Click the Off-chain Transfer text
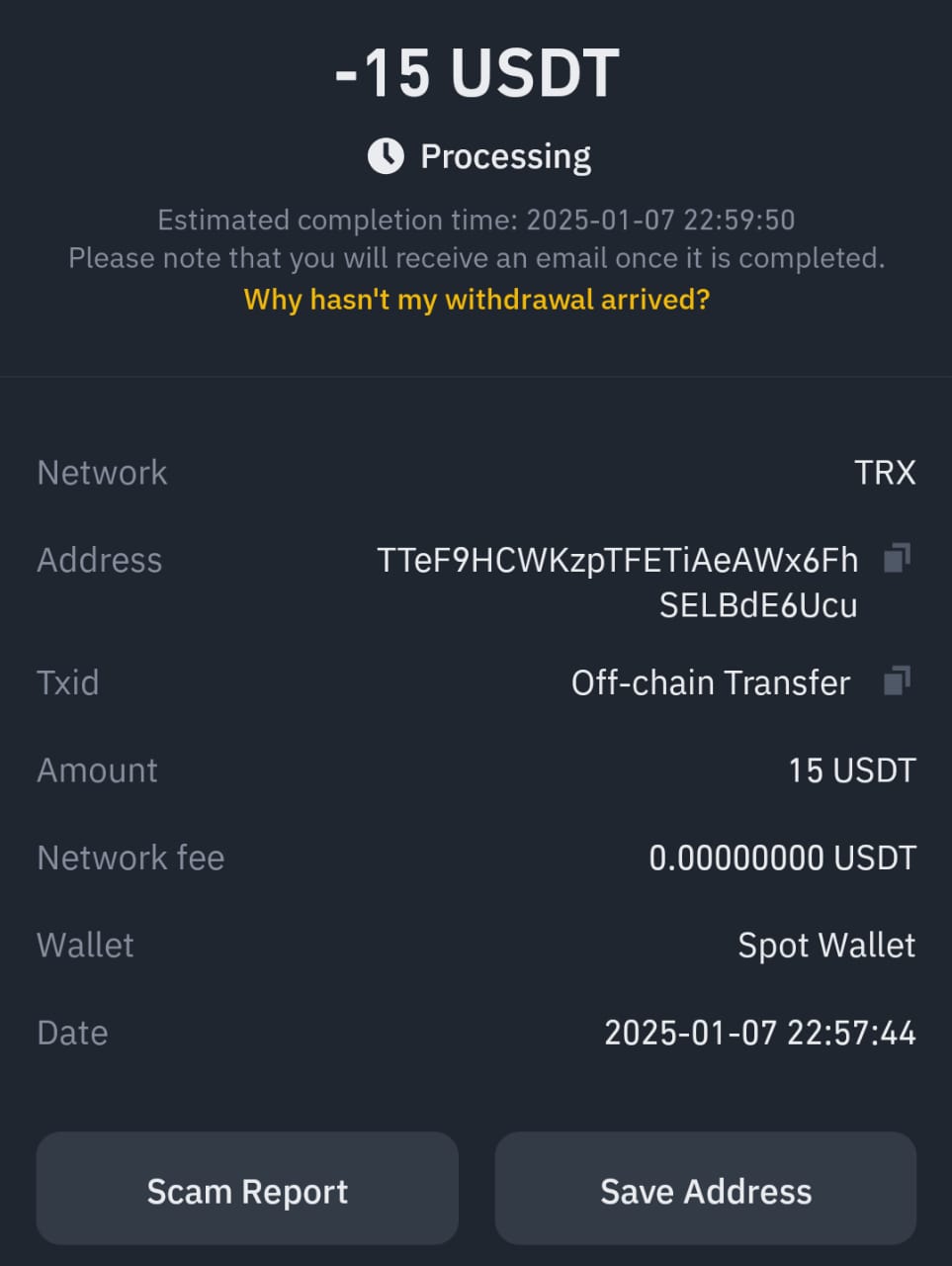 711,681
